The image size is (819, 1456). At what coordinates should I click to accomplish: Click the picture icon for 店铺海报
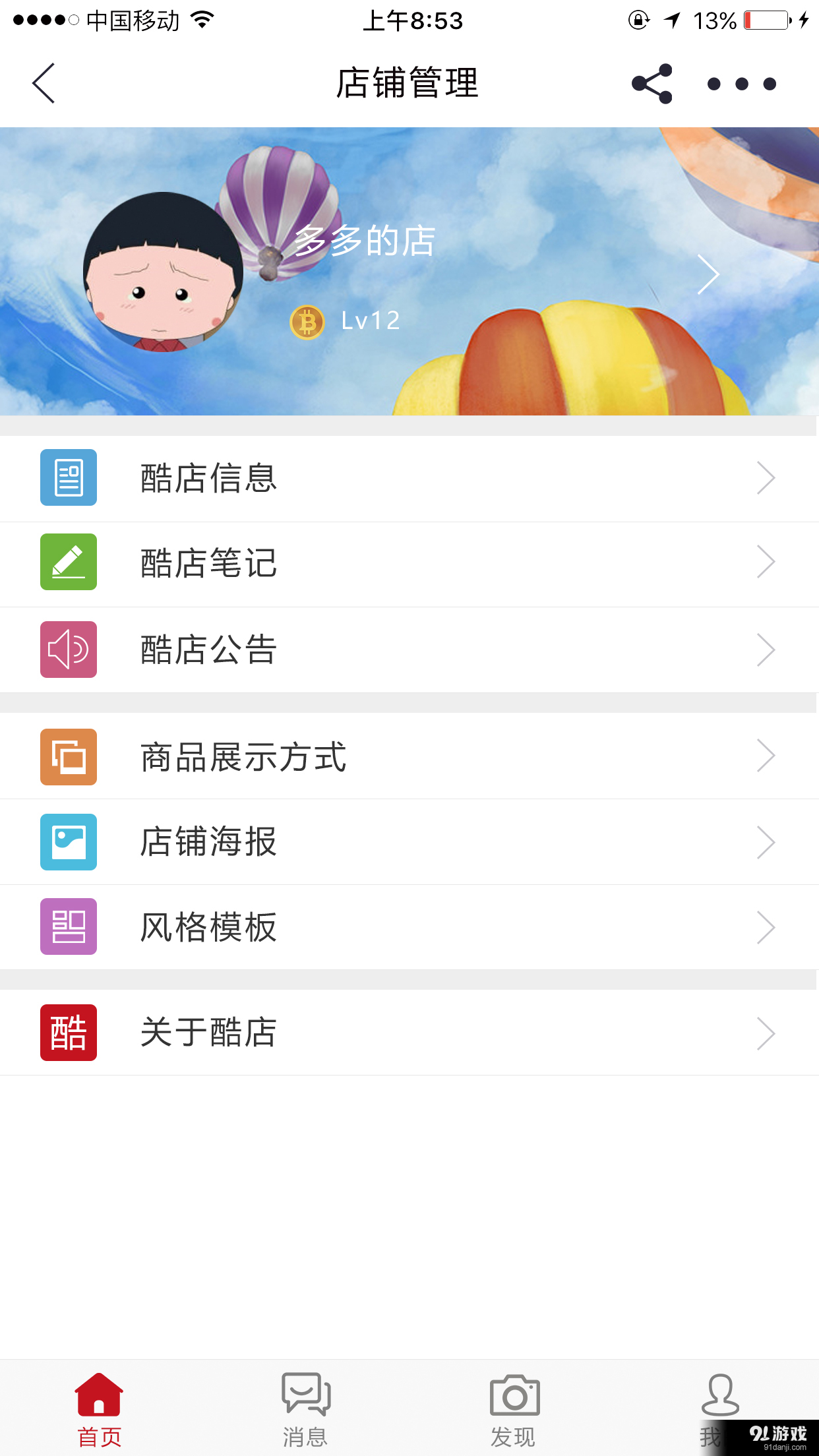point(68,842)
